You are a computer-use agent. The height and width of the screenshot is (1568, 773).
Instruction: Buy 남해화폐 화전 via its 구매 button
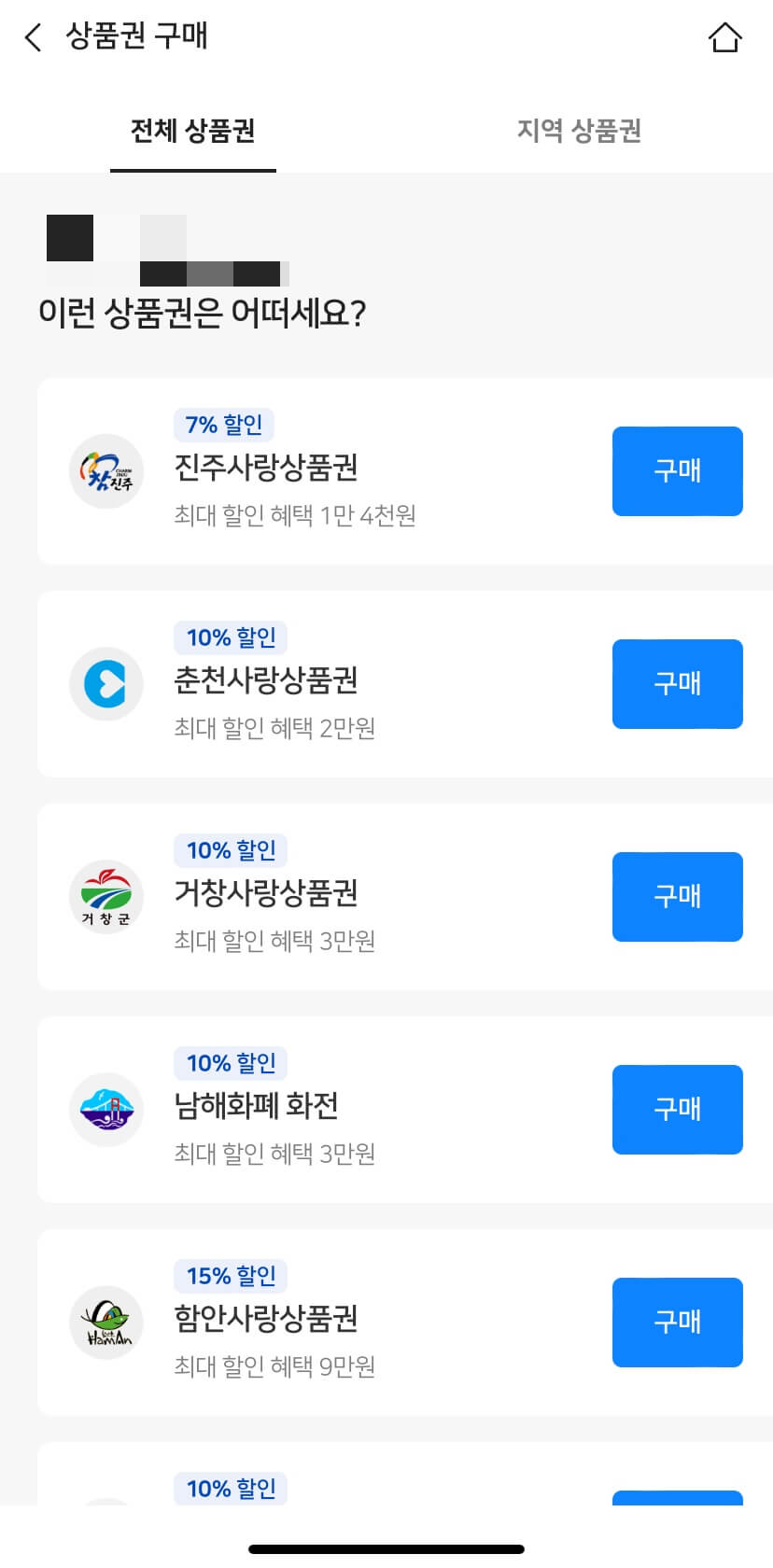(x=677, y=1110)
